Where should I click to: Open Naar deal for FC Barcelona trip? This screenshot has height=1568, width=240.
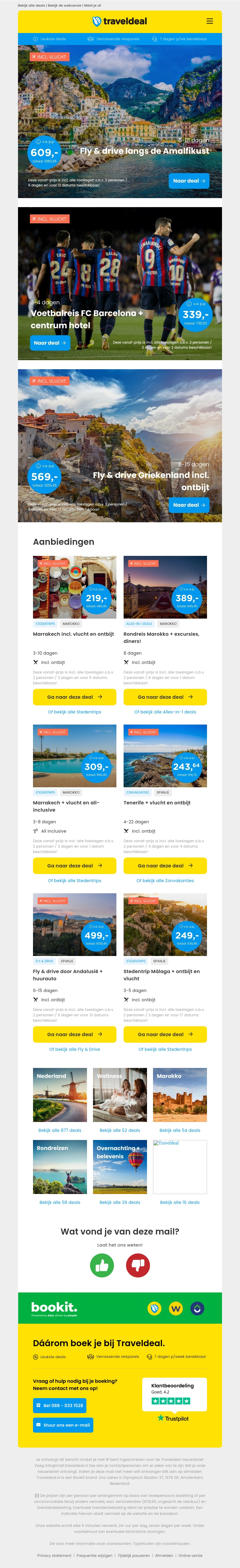click(50, 343)
